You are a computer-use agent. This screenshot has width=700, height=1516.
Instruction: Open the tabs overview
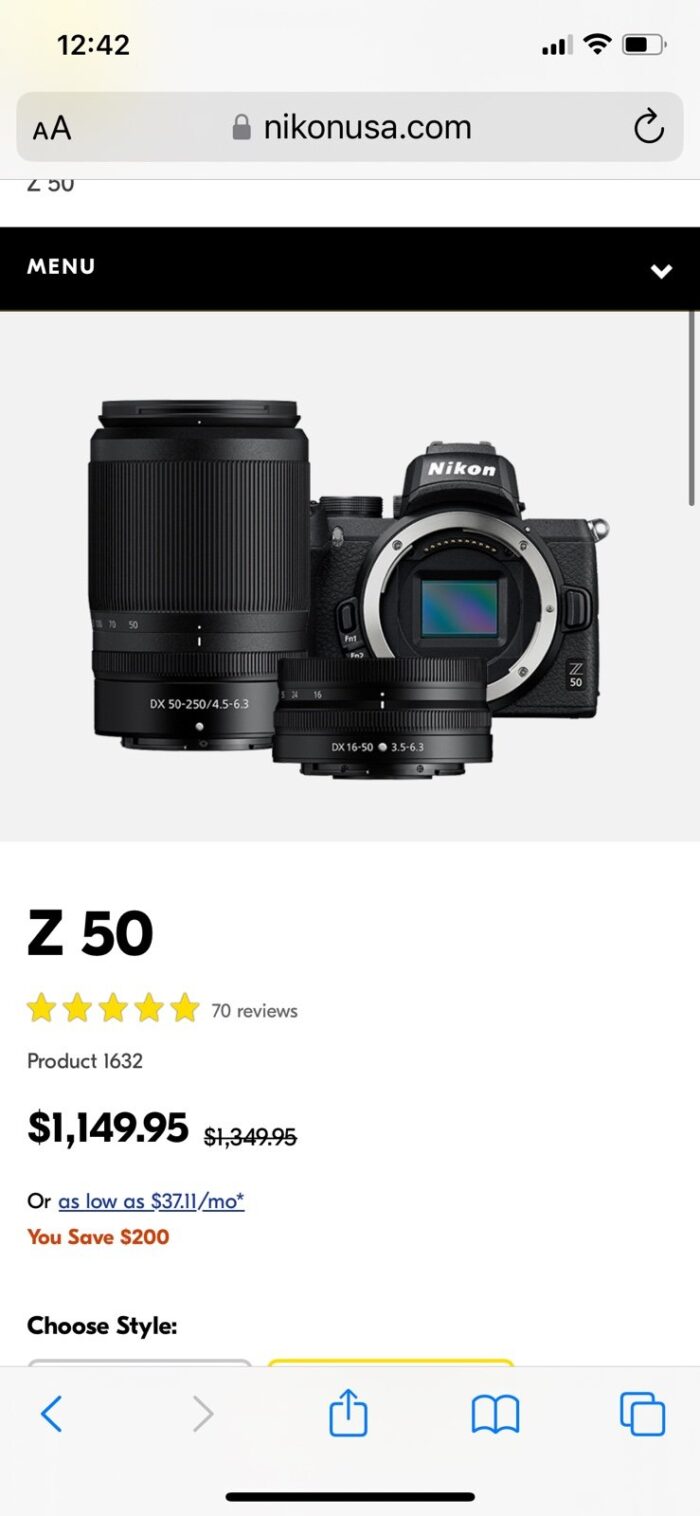pos(642,1414)
